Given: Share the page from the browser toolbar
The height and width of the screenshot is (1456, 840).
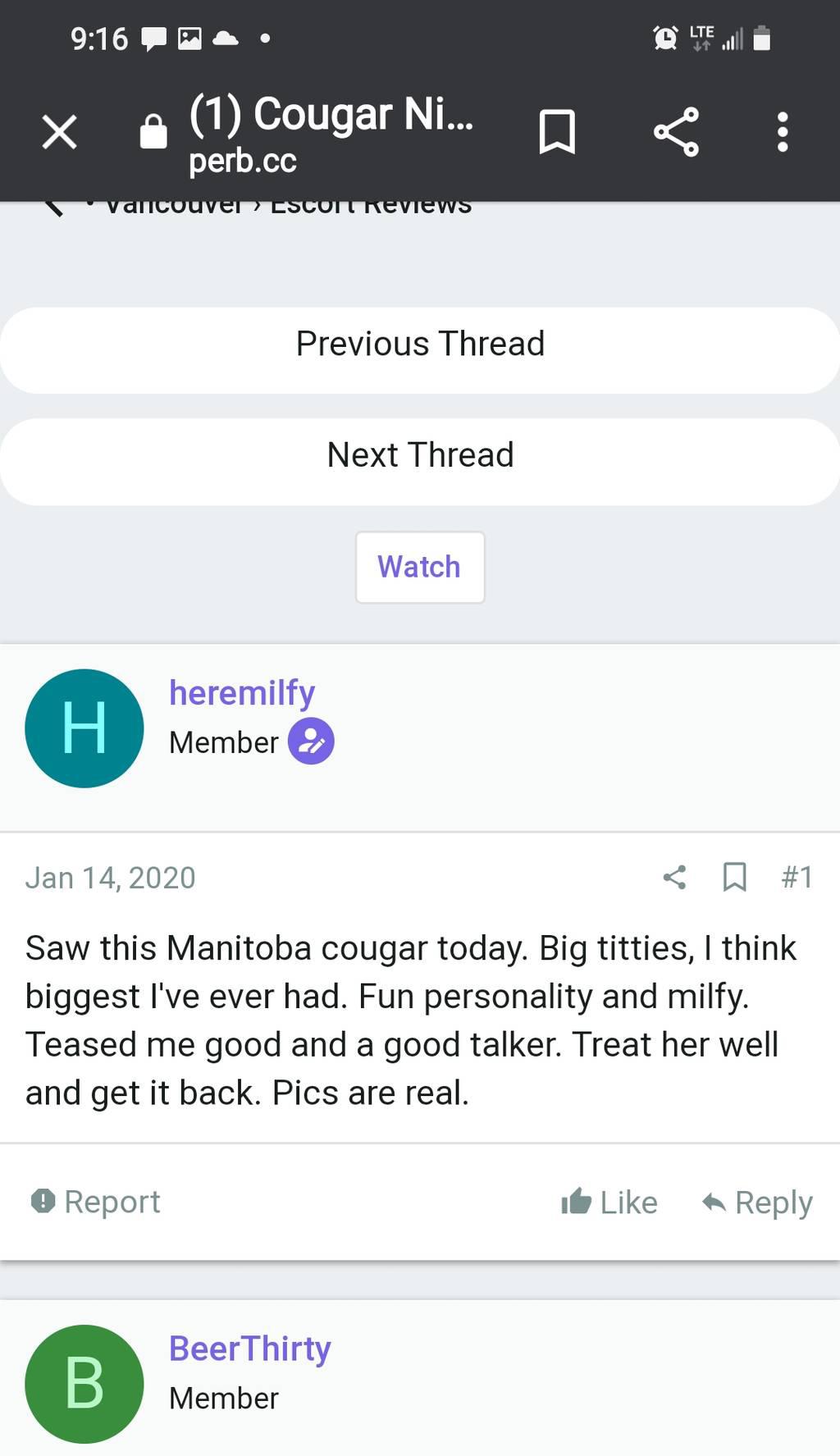Looking at the screenshot, I should pyautogui.click(x=676, y=132).
